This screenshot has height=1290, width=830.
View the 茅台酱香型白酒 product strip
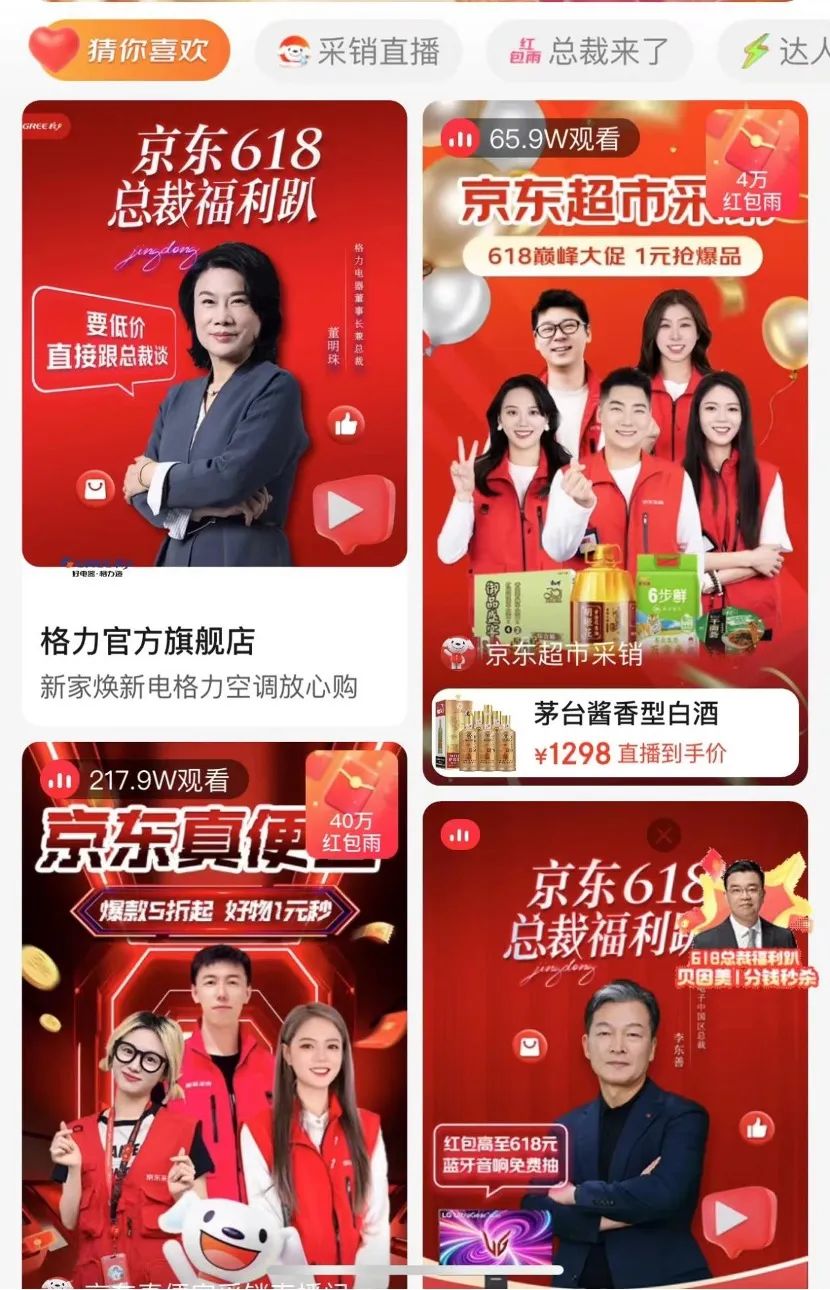tap(614, 733)
